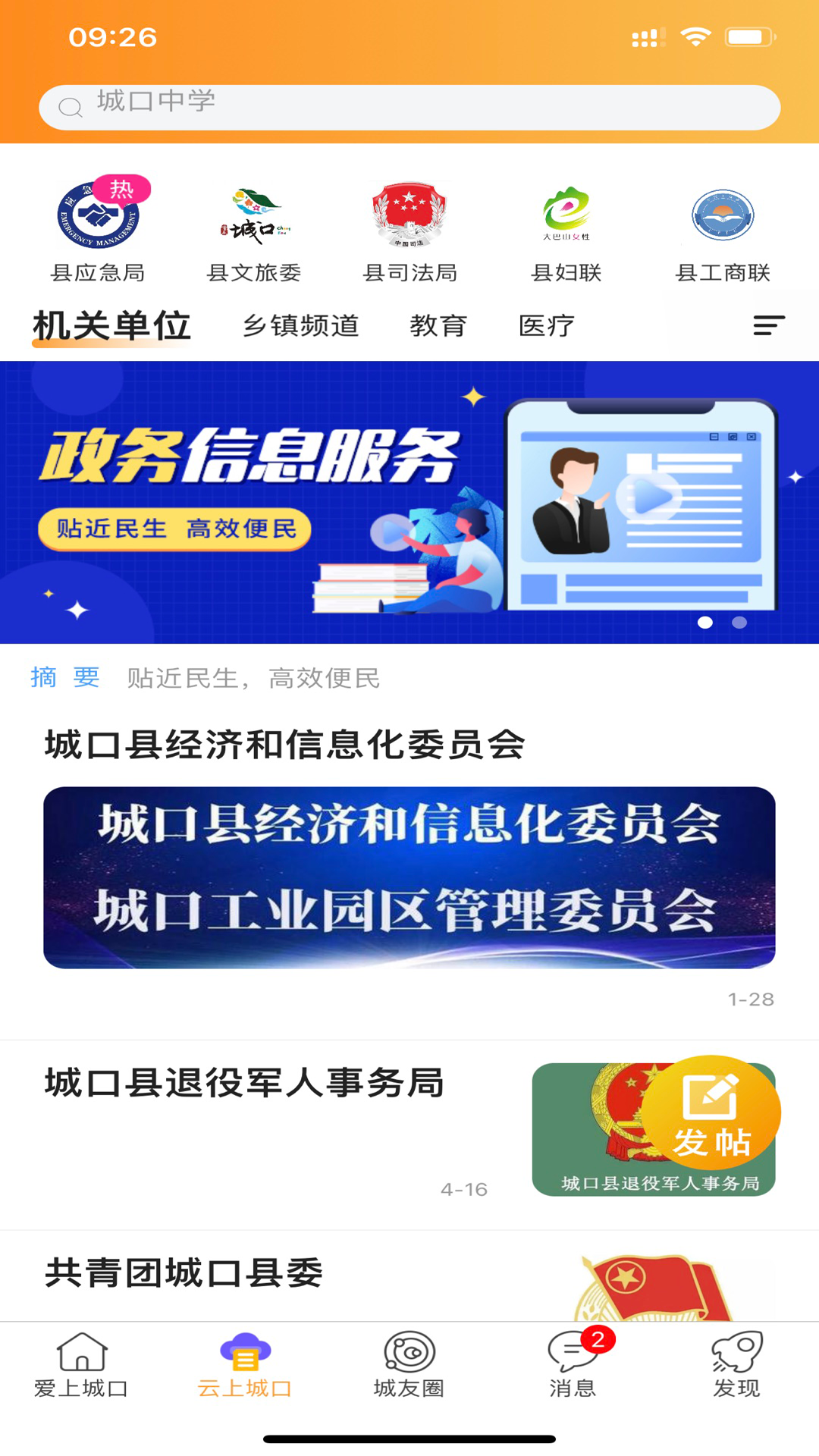
Task: Select the 机关单位 tab
Action: coord(111,326)
